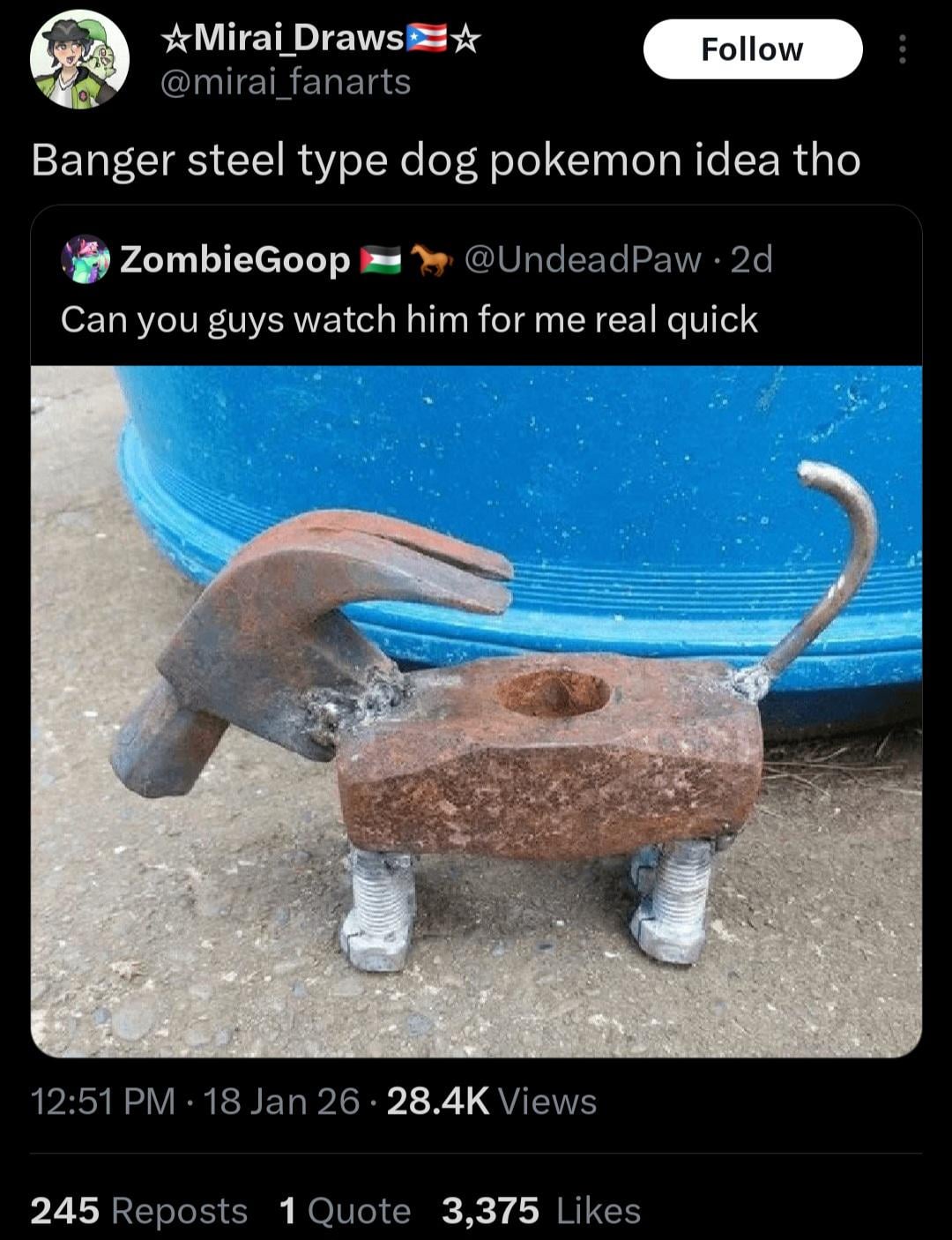The height and width of the screenshot is (1240, 952).
Task: Open Mirai_Draws profile picture
Action: 79,59
